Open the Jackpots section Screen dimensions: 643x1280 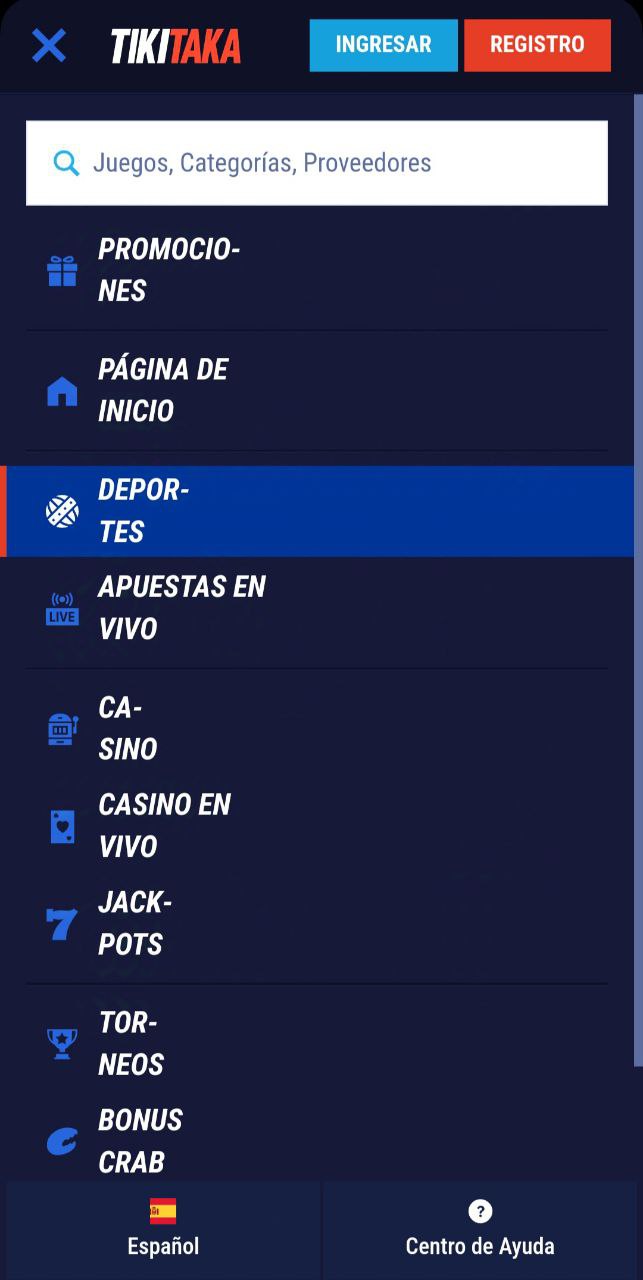316,923
